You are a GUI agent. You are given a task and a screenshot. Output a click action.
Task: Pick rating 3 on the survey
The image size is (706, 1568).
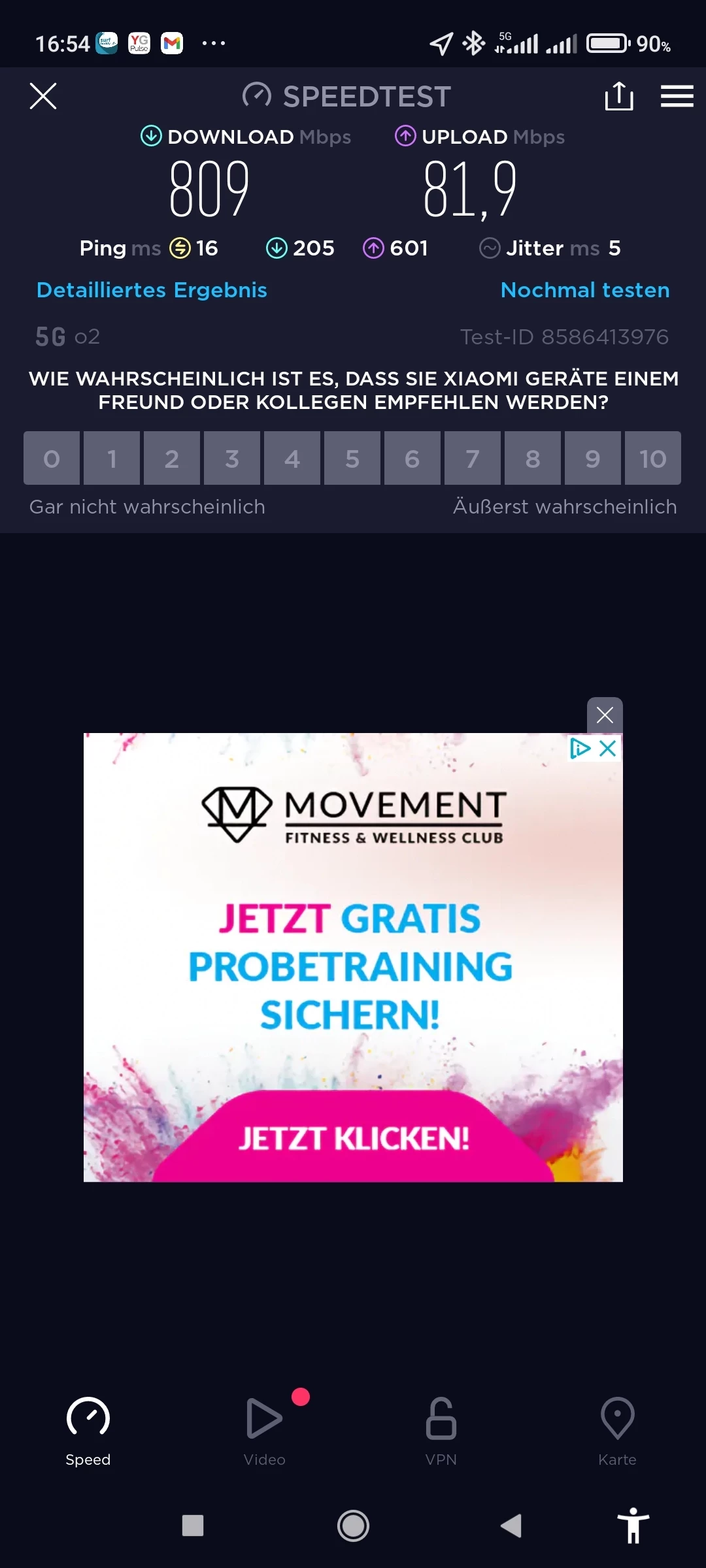232,459
